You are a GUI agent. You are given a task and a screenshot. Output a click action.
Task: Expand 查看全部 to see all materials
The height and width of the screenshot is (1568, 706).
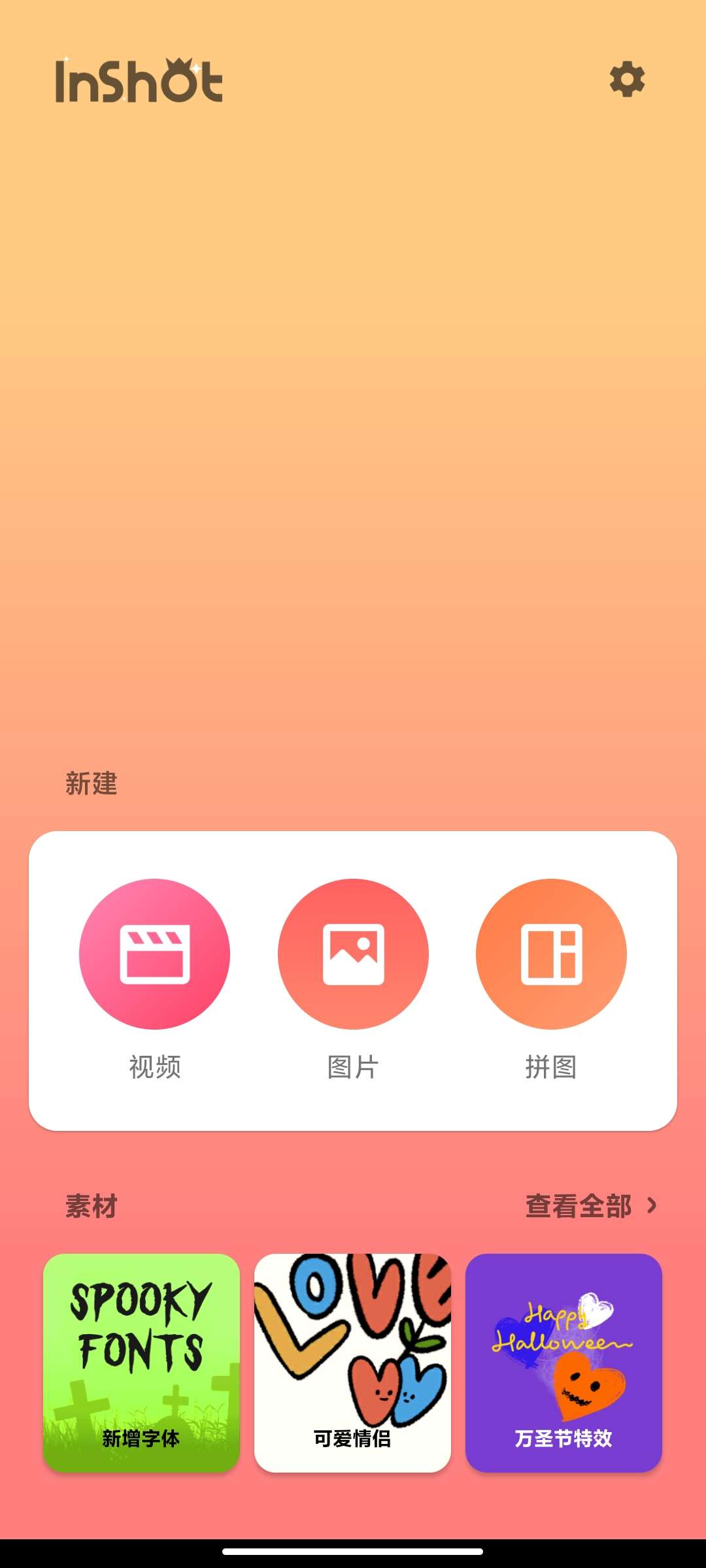click(578, 1206)
